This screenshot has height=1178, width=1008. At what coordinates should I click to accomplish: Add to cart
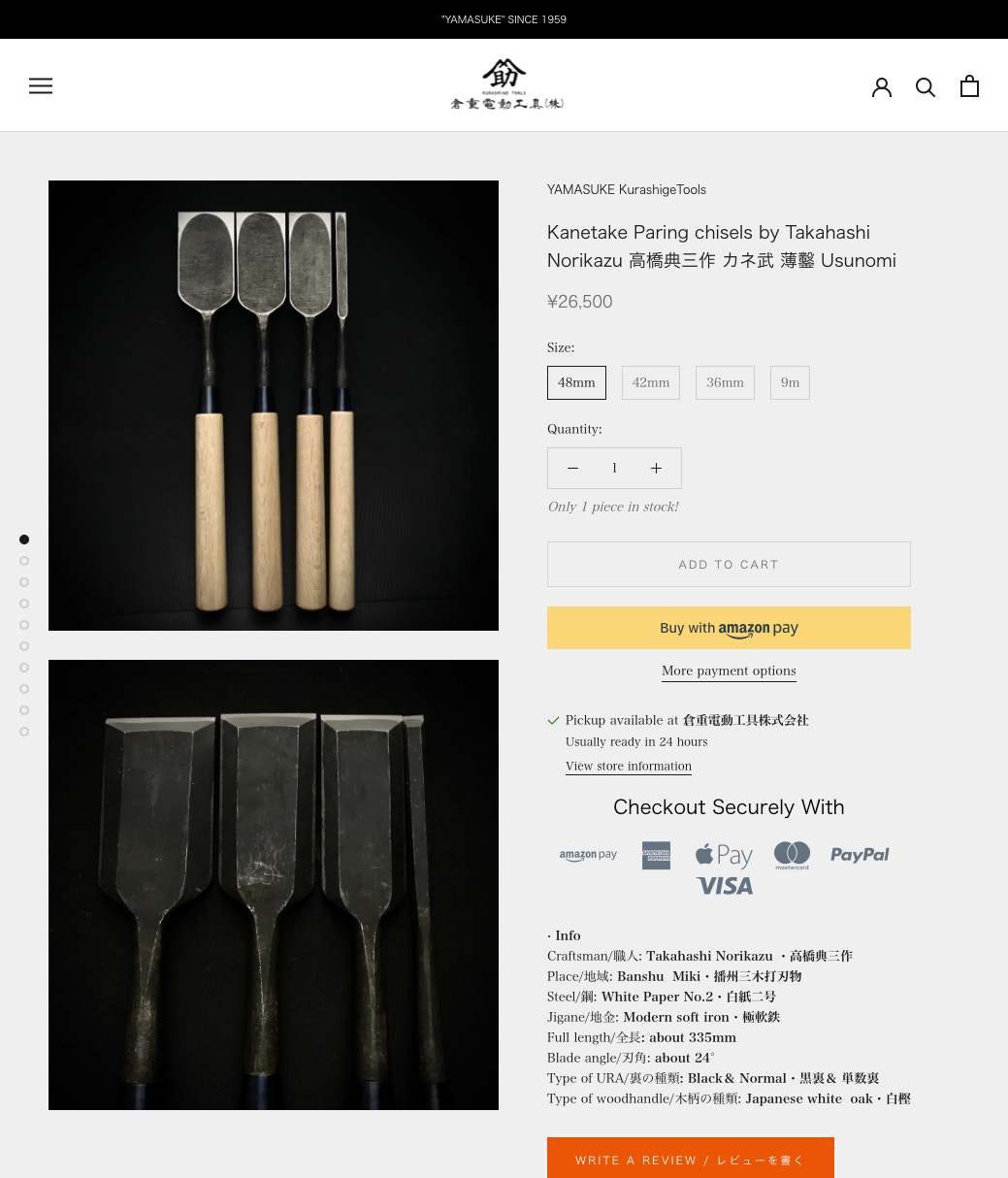pyautogui.click(x=729, y=564)
